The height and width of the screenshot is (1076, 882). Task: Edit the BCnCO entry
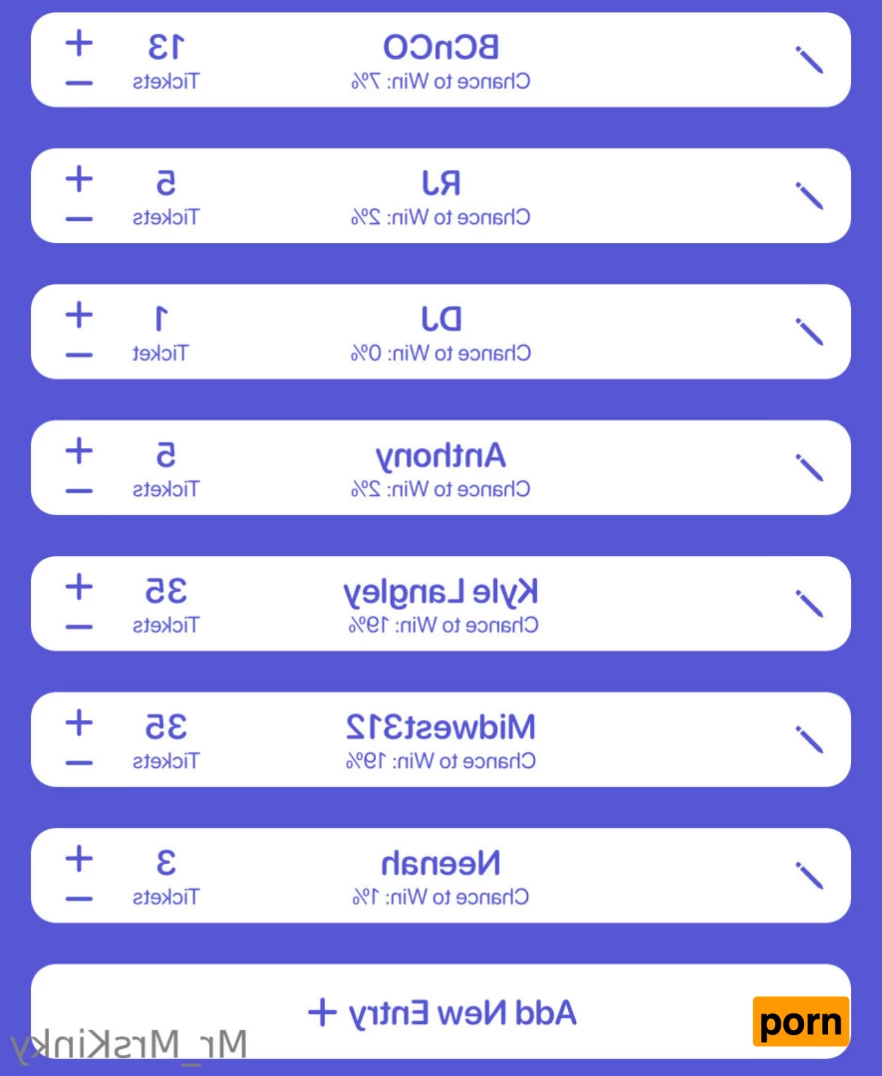(809, 60)
